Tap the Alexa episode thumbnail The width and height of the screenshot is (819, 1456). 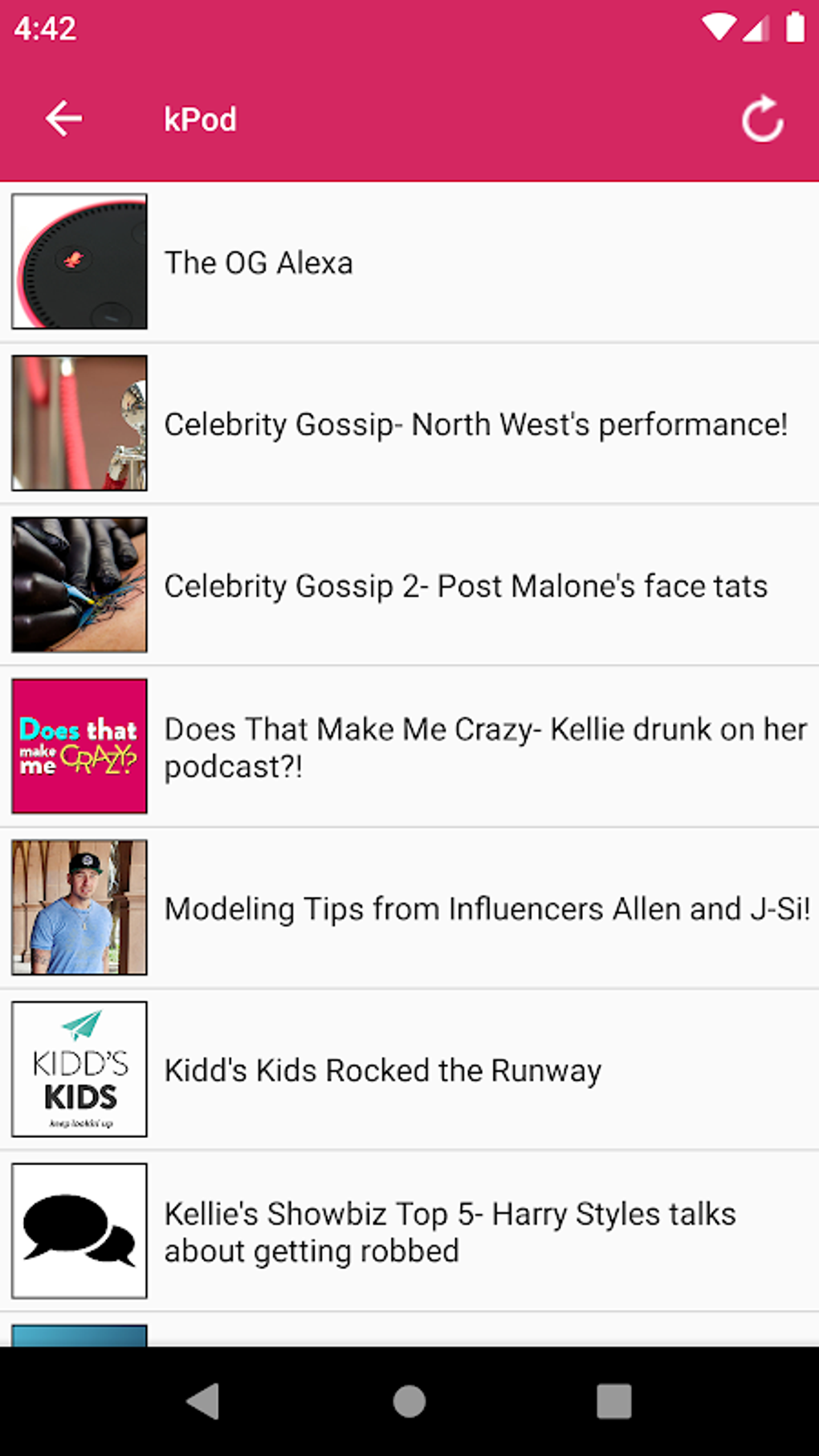pyautogui.click(x=79, y=261)
